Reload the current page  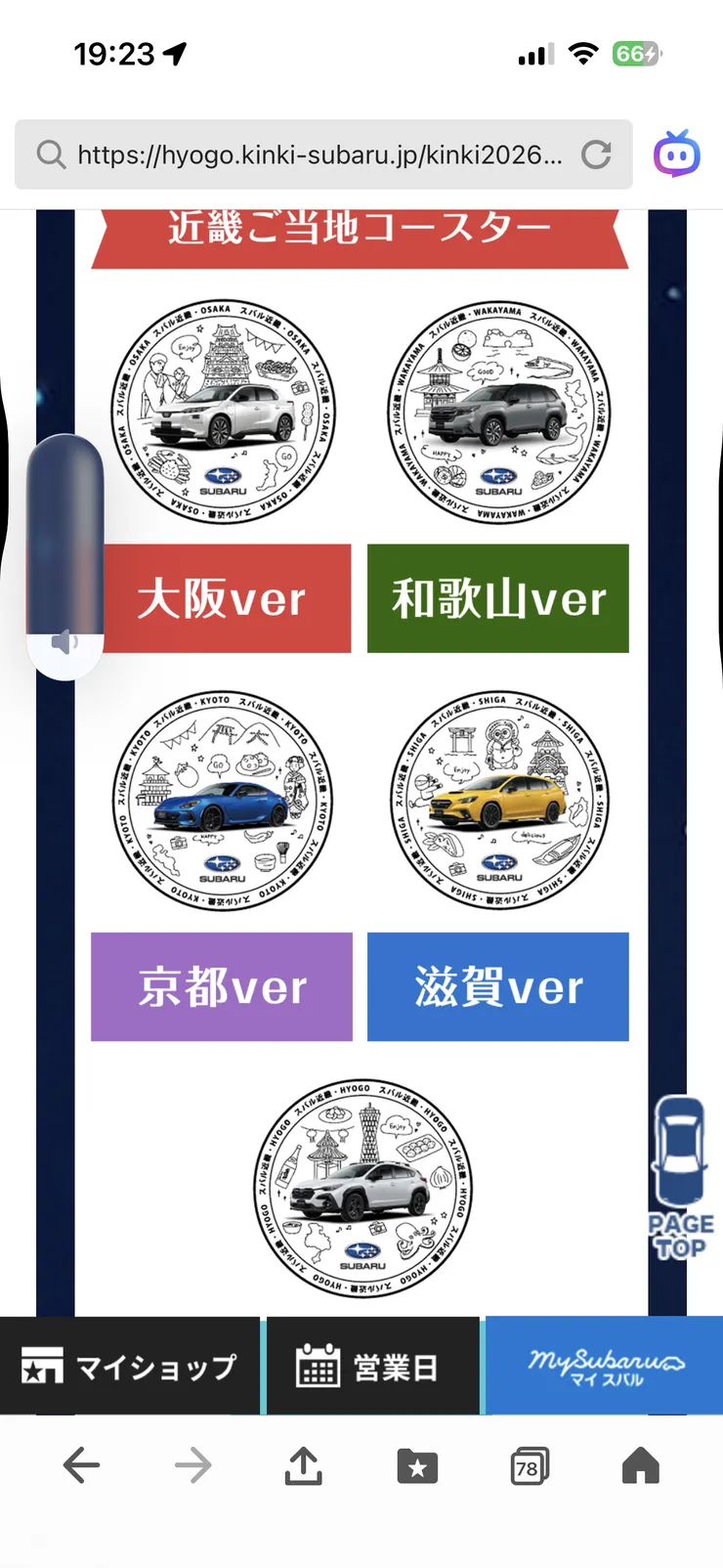tap(596, 154)
